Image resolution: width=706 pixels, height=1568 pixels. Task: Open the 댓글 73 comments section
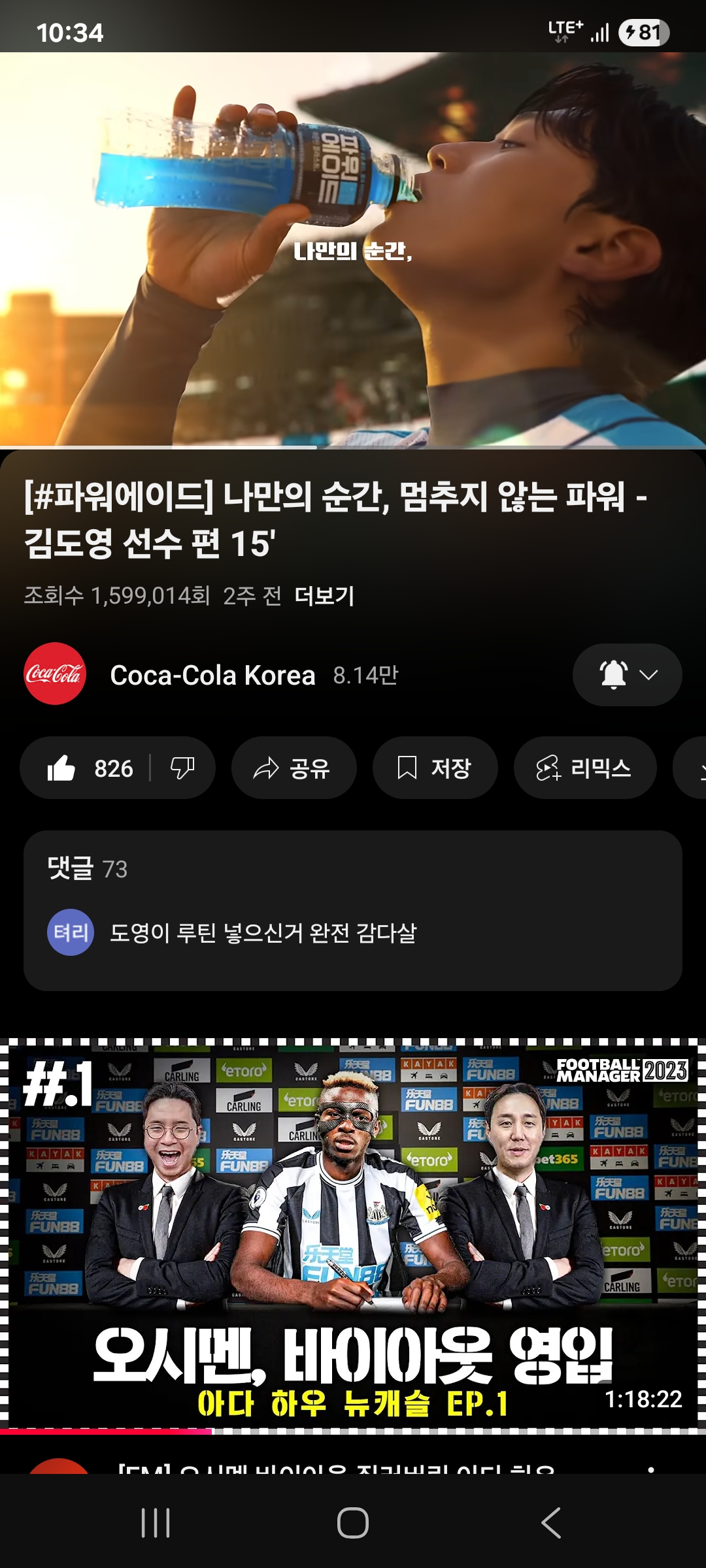[x=353, y=909]
